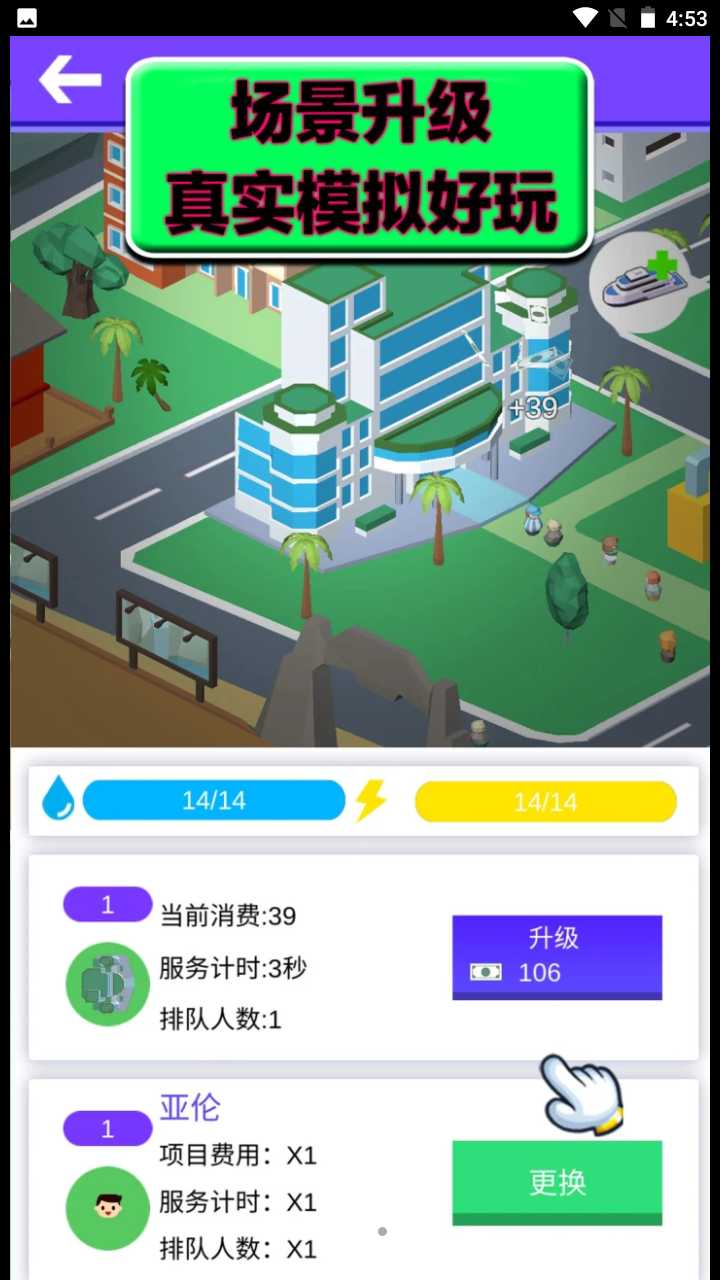Tap the purple level badge showing 1
Viewport: 720px width, 1280px height.
tap(107, 904)
